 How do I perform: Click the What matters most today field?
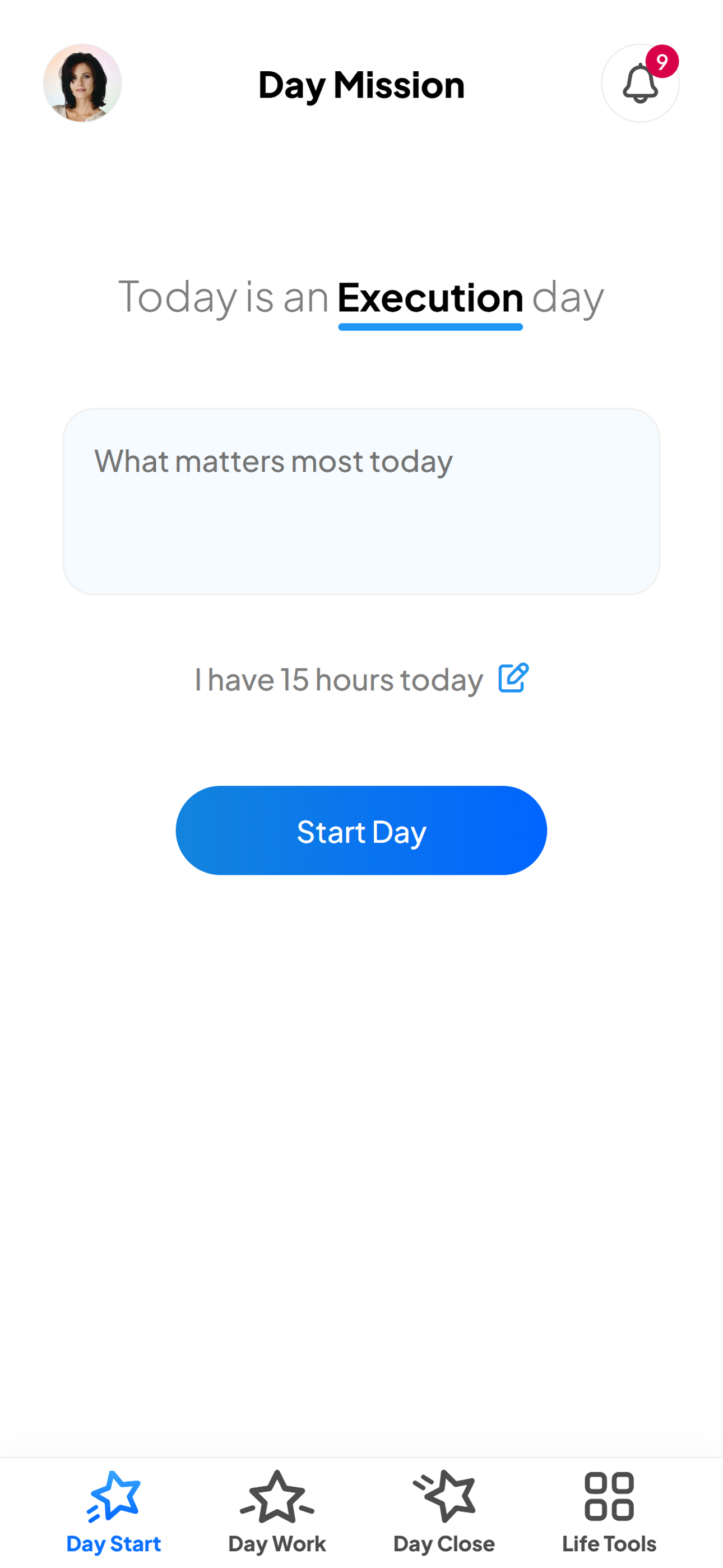tap(360, 499)
